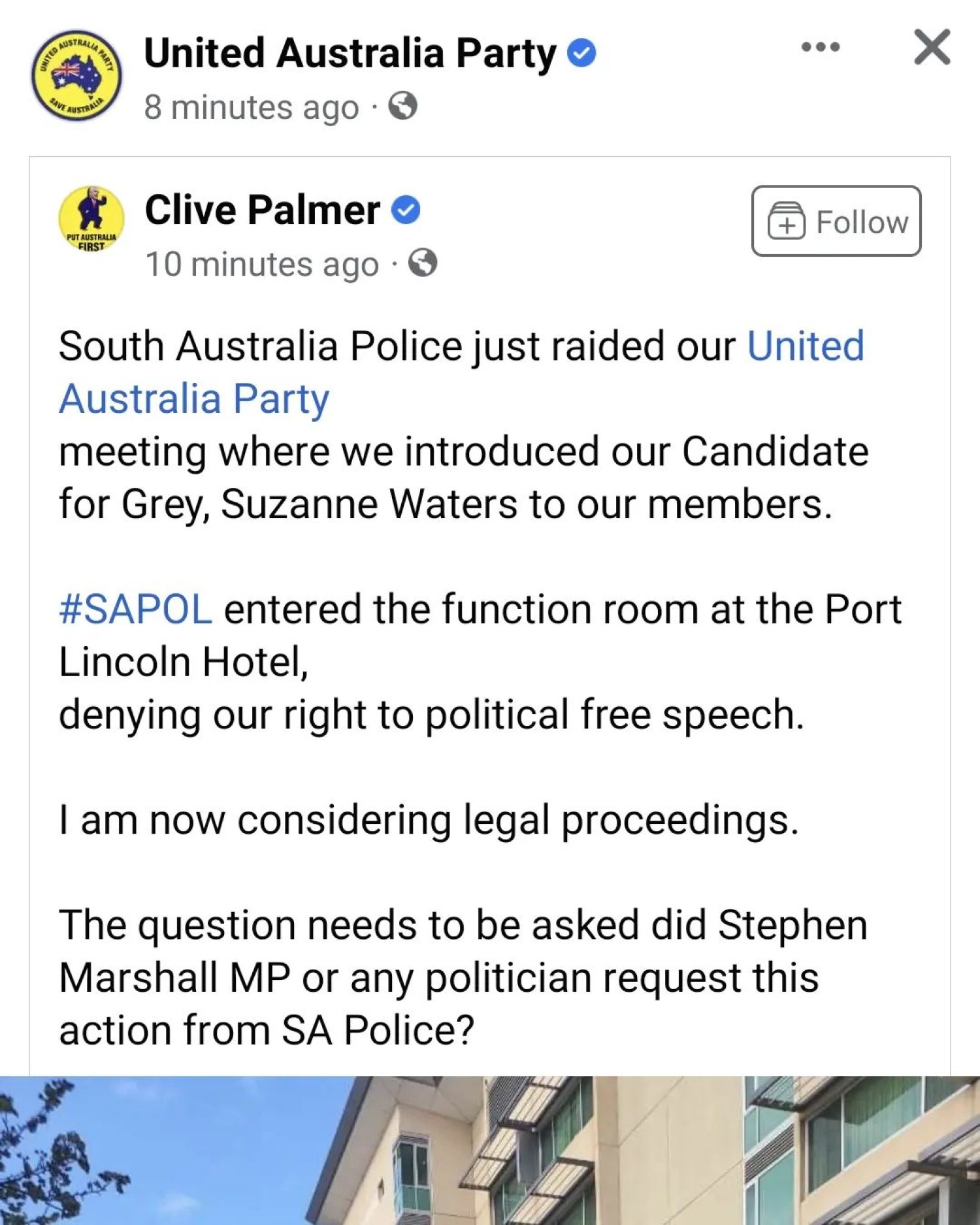Open the three-dot options menu
The width and height of the screenshot is (980, 1225).
tap(821, 47)
